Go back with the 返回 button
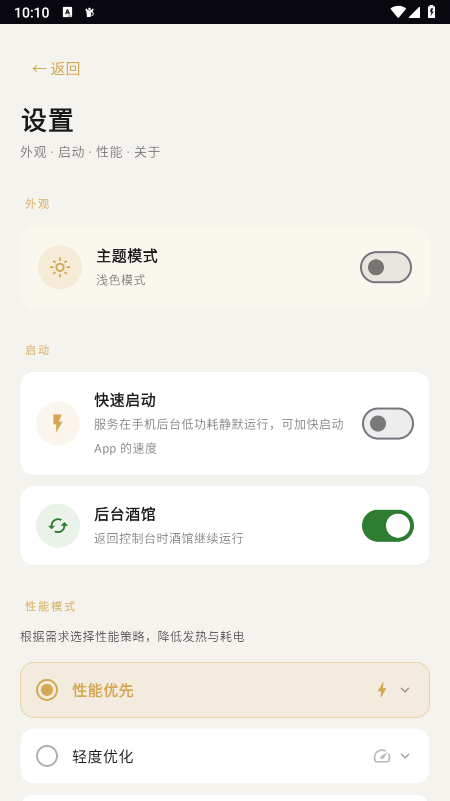 56,68
